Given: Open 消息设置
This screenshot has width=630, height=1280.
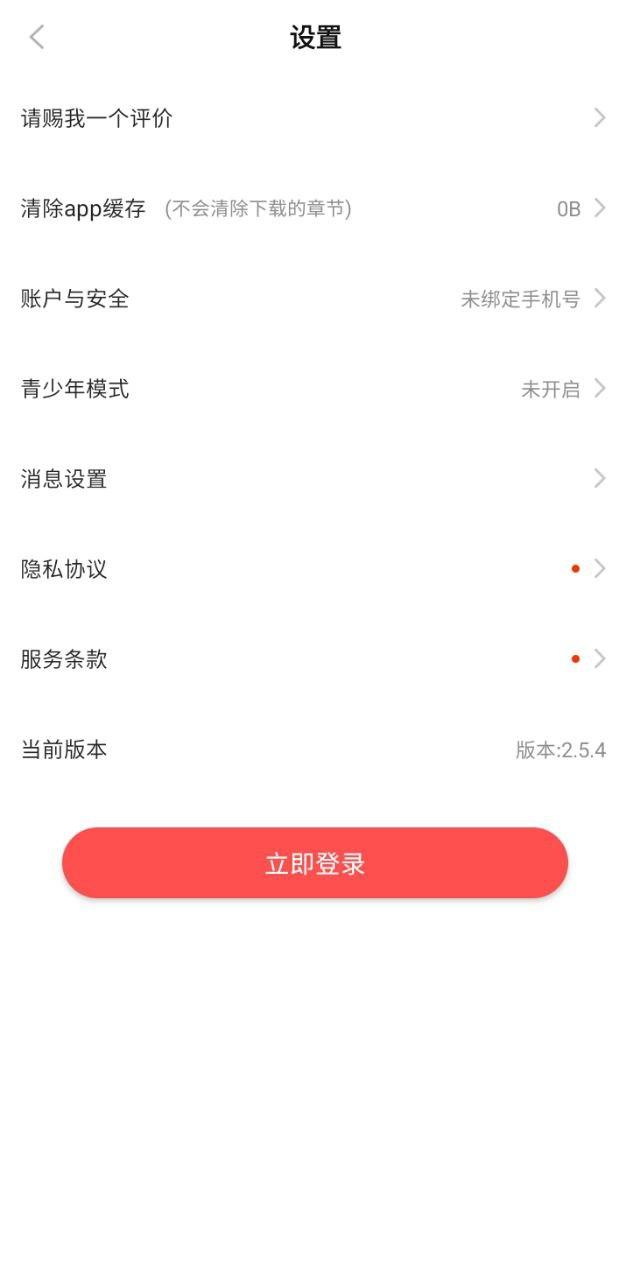Looking at the screenshot, I should pyautogui.click(x=314, y=478).
